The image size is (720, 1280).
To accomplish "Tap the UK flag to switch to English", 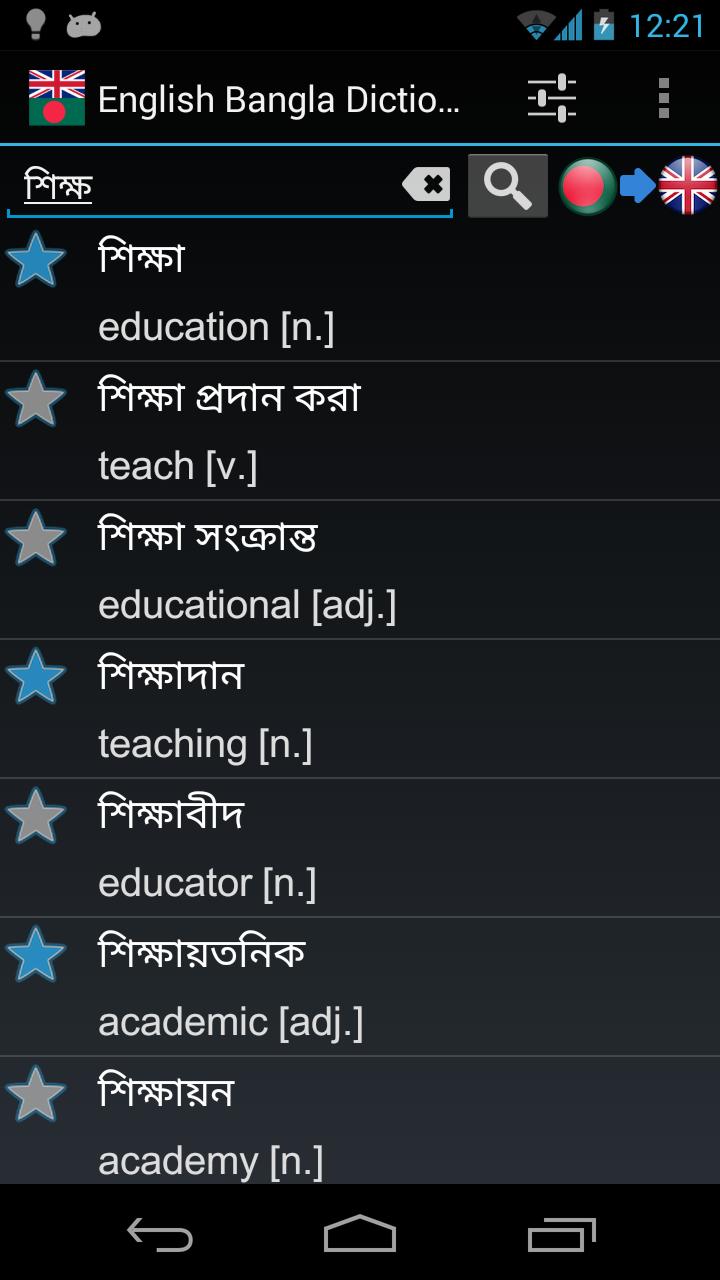I will point(688,184).
